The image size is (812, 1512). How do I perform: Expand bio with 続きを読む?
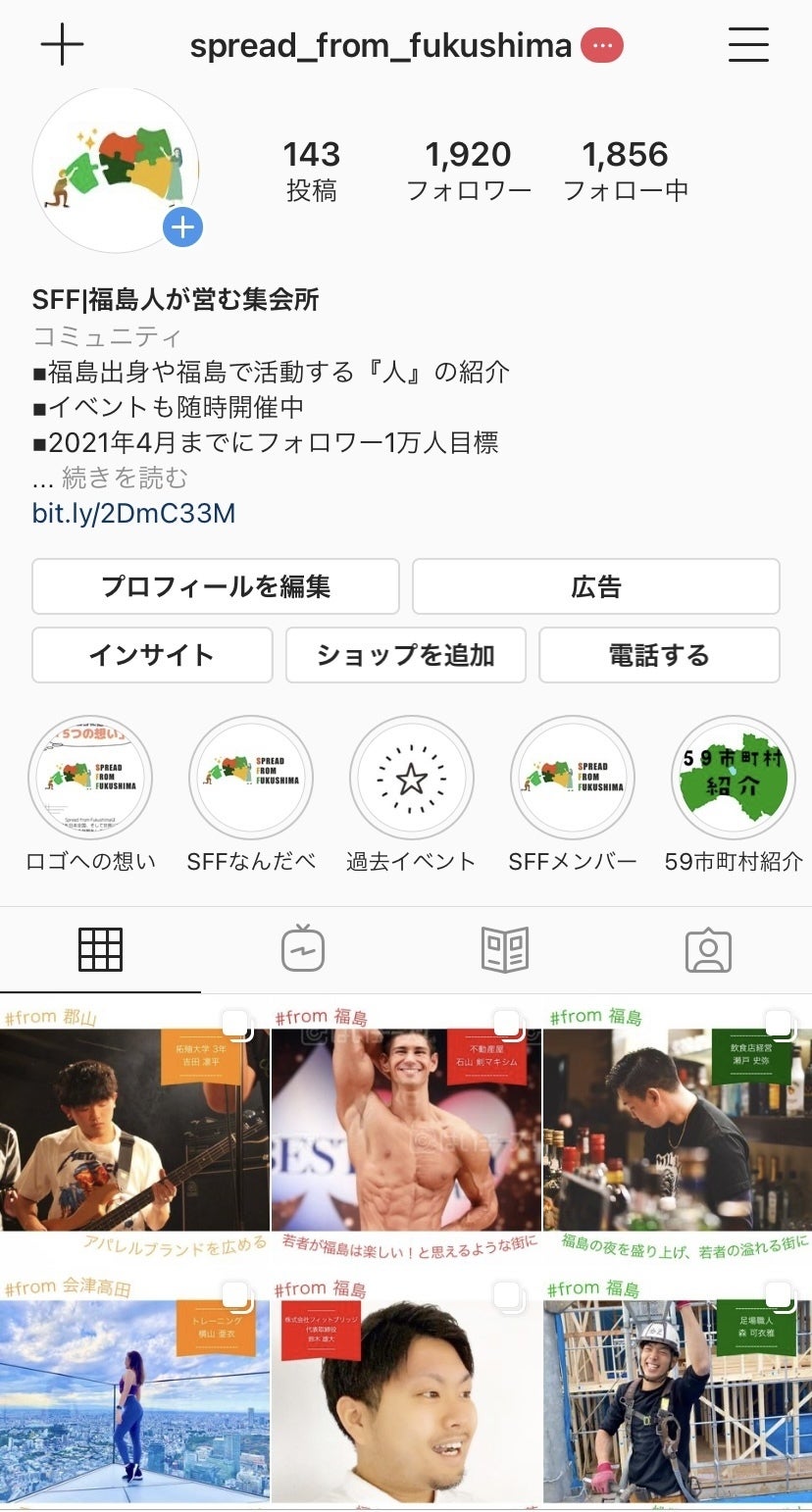tap(124, 479)
